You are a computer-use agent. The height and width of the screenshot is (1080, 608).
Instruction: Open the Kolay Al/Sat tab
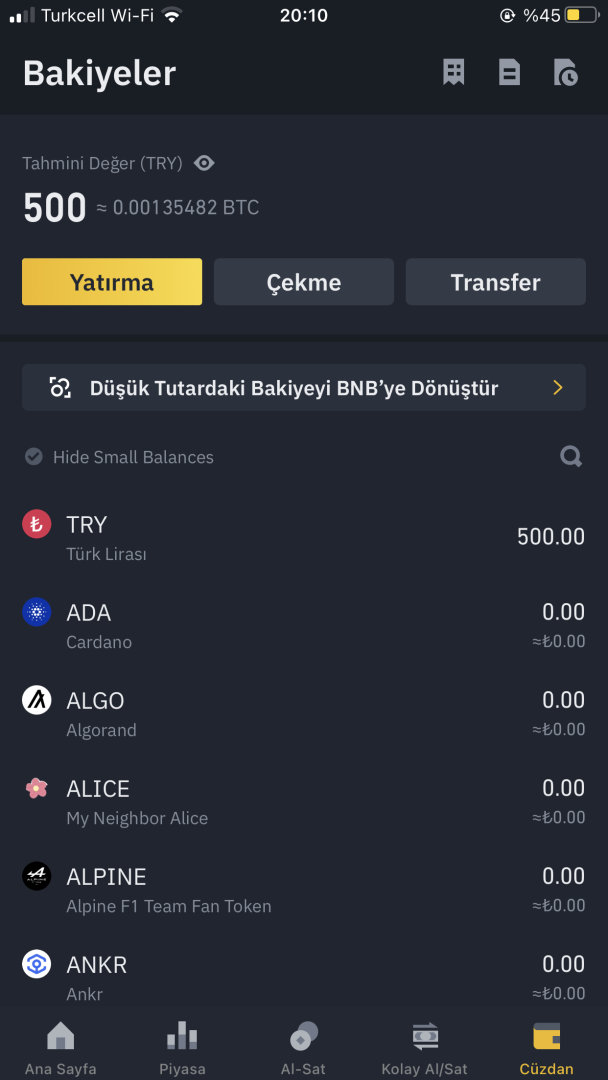point(425,1046)
